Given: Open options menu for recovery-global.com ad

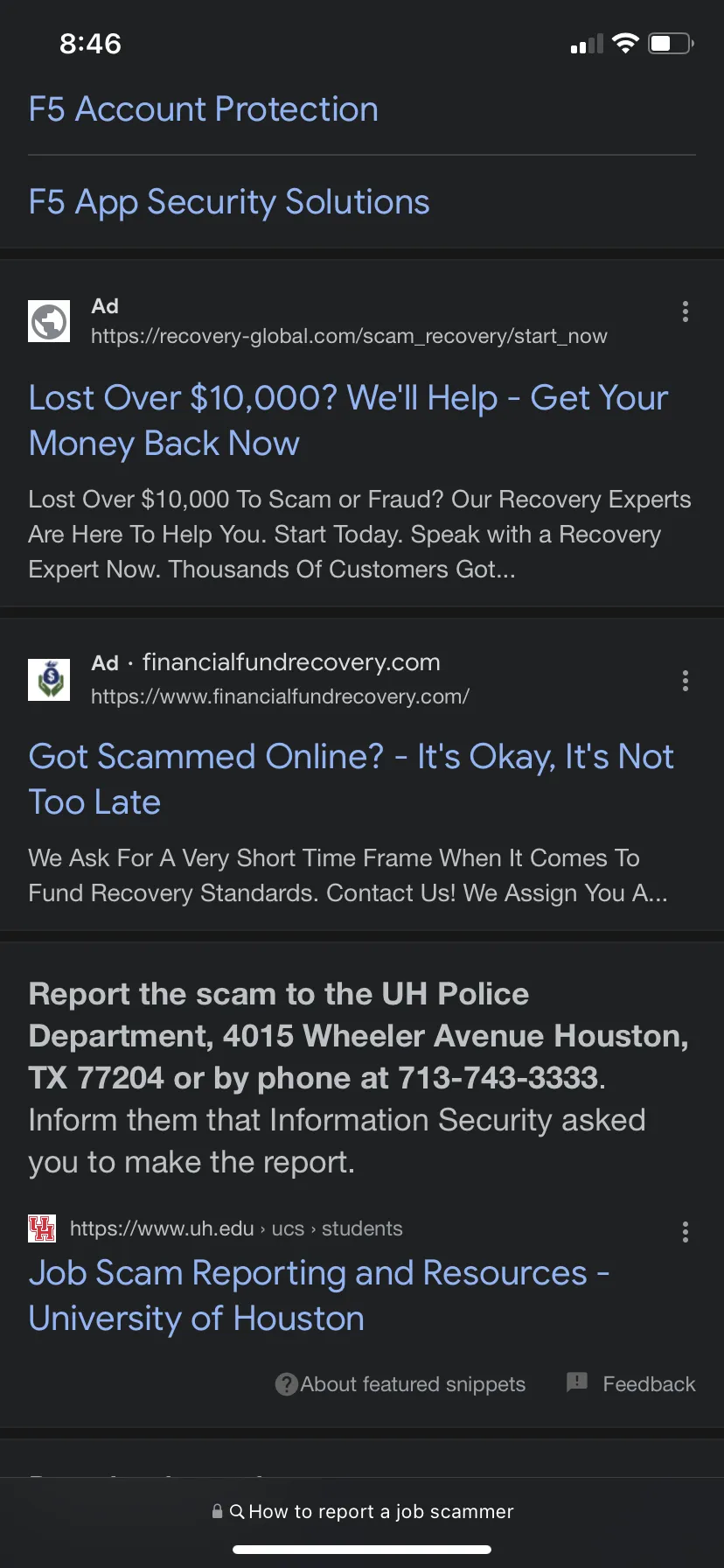Looking at the screenshot, I should click(x=685, y=311).
